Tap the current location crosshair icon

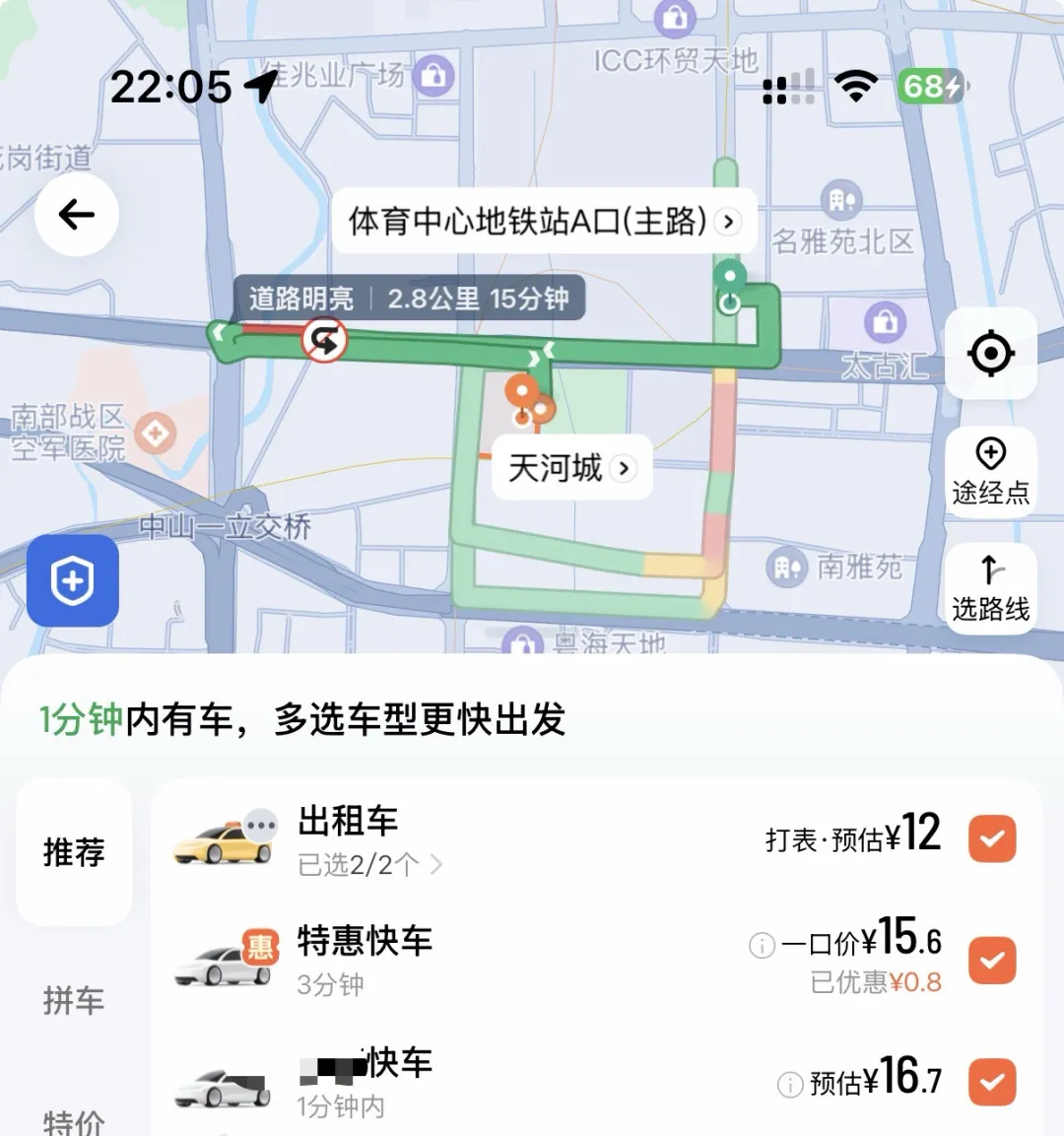coord(991,354)
